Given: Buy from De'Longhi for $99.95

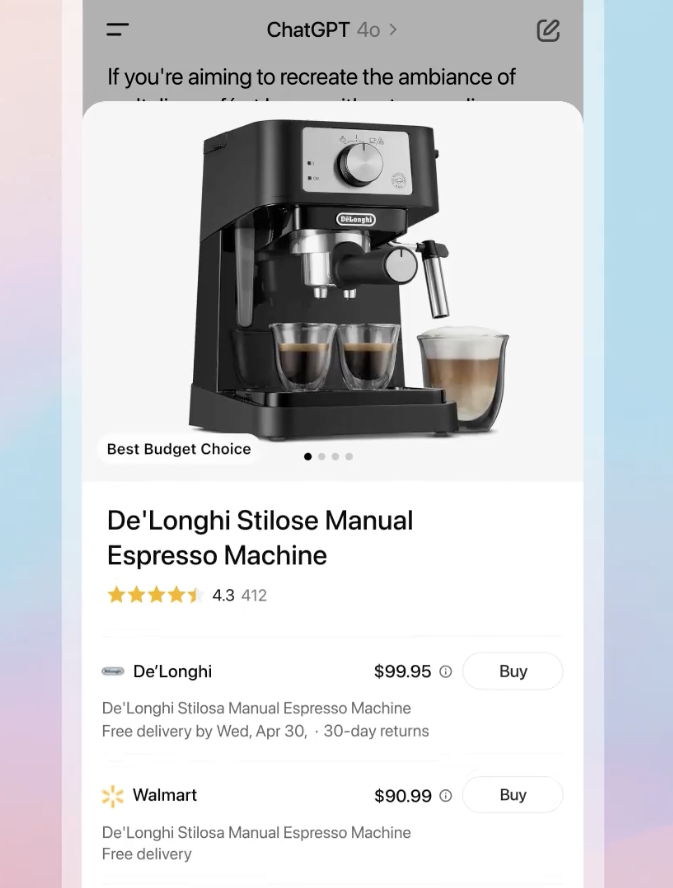Looking at the screenshot, I should (512, 671).
